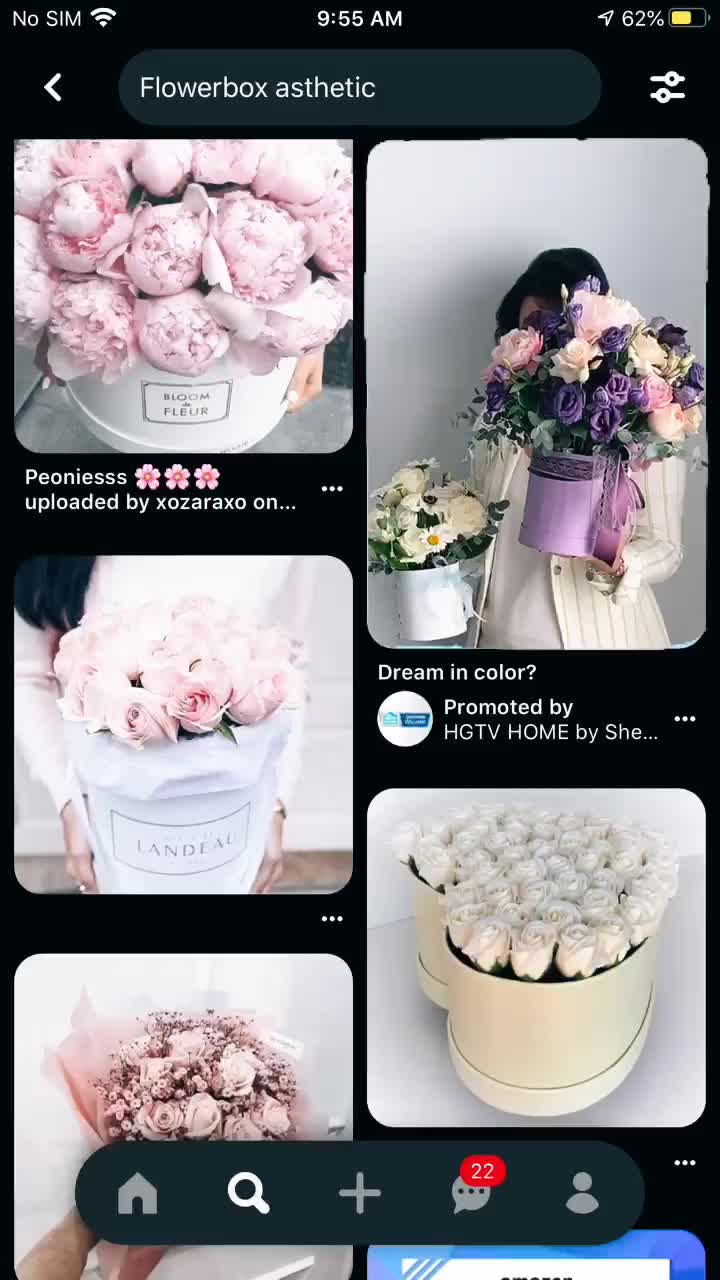Show options for the Landeau roses pin

(x=332, y=919)
